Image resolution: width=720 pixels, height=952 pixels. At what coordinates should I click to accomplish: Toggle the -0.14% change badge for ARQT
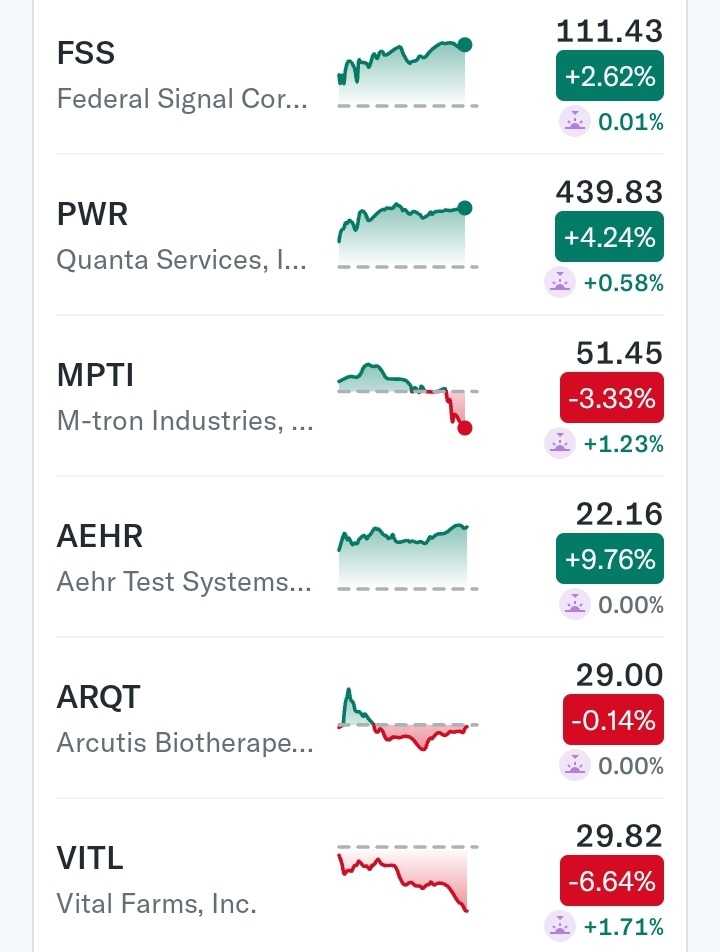612,720
